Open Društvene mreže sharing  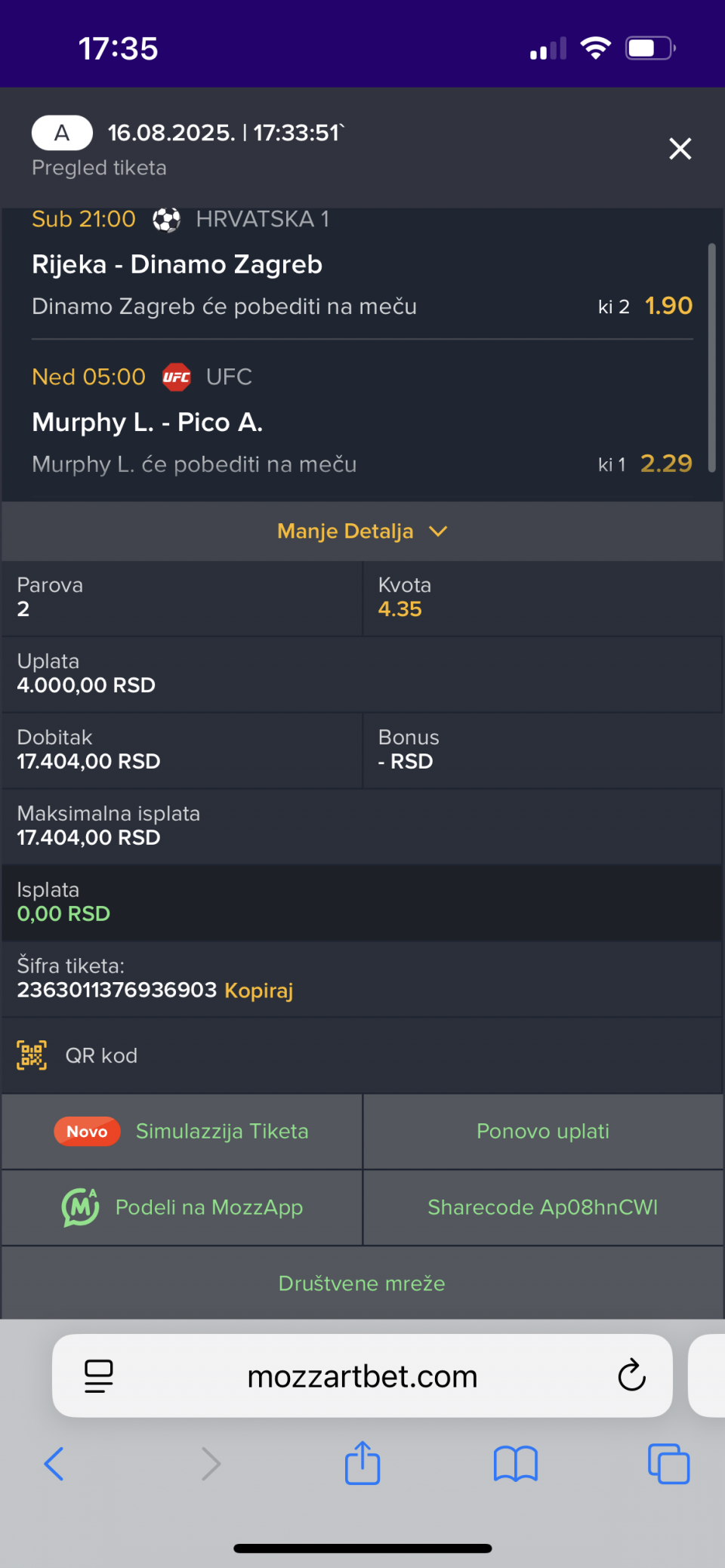362,1283
